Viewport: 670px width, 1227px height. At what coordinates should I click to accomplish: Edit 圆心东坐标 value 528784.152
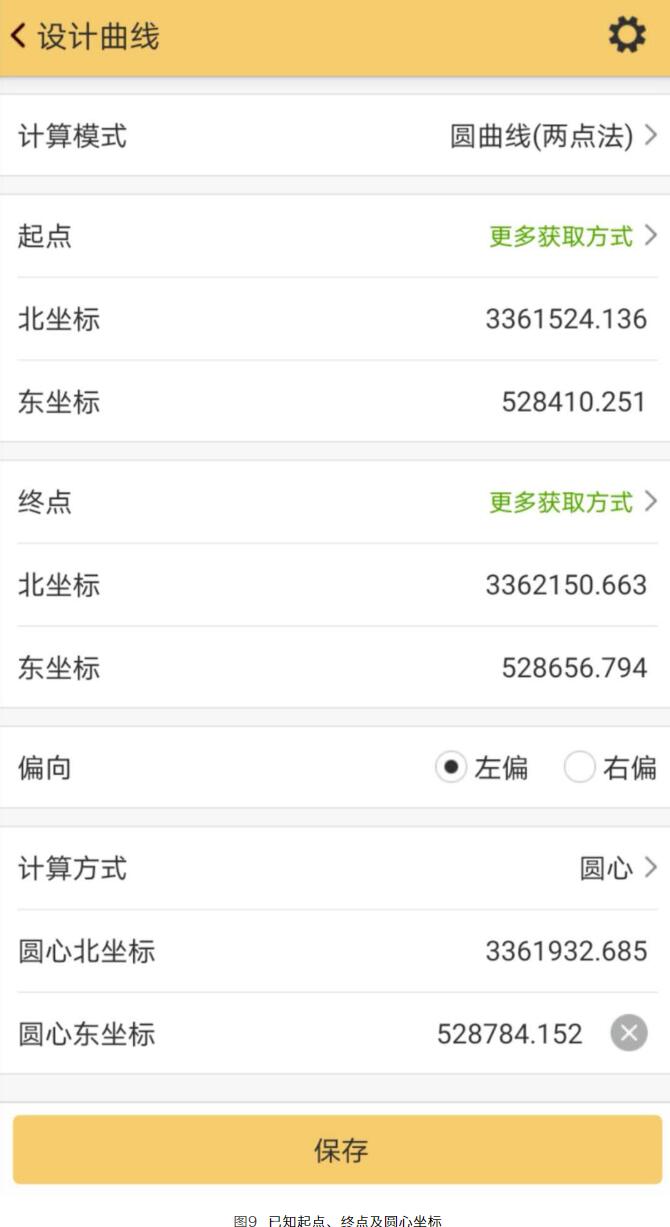(510, 1034)
